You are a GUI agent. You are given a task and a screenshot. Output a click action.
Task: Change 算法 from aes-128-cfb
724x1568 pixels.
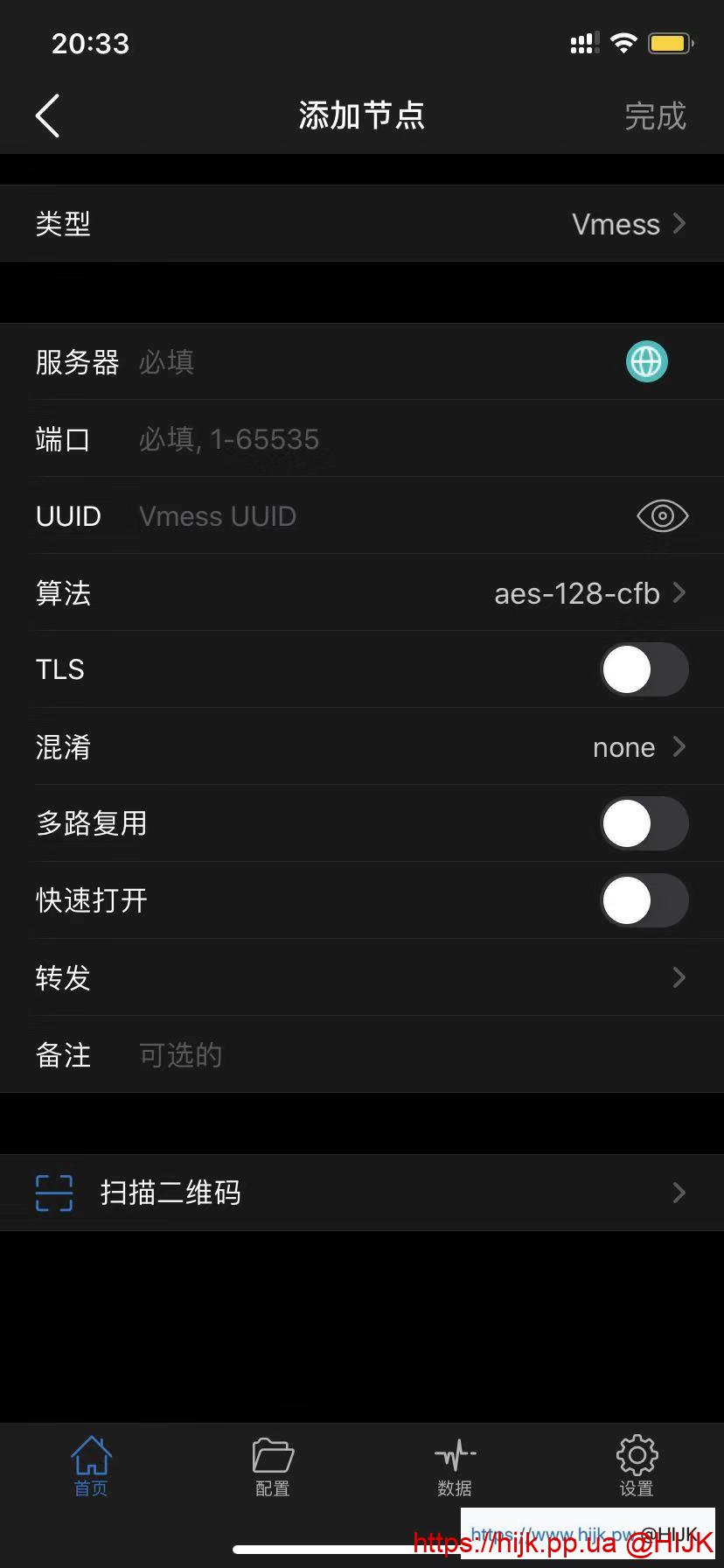pyautogui.click(x=588, y=593)
